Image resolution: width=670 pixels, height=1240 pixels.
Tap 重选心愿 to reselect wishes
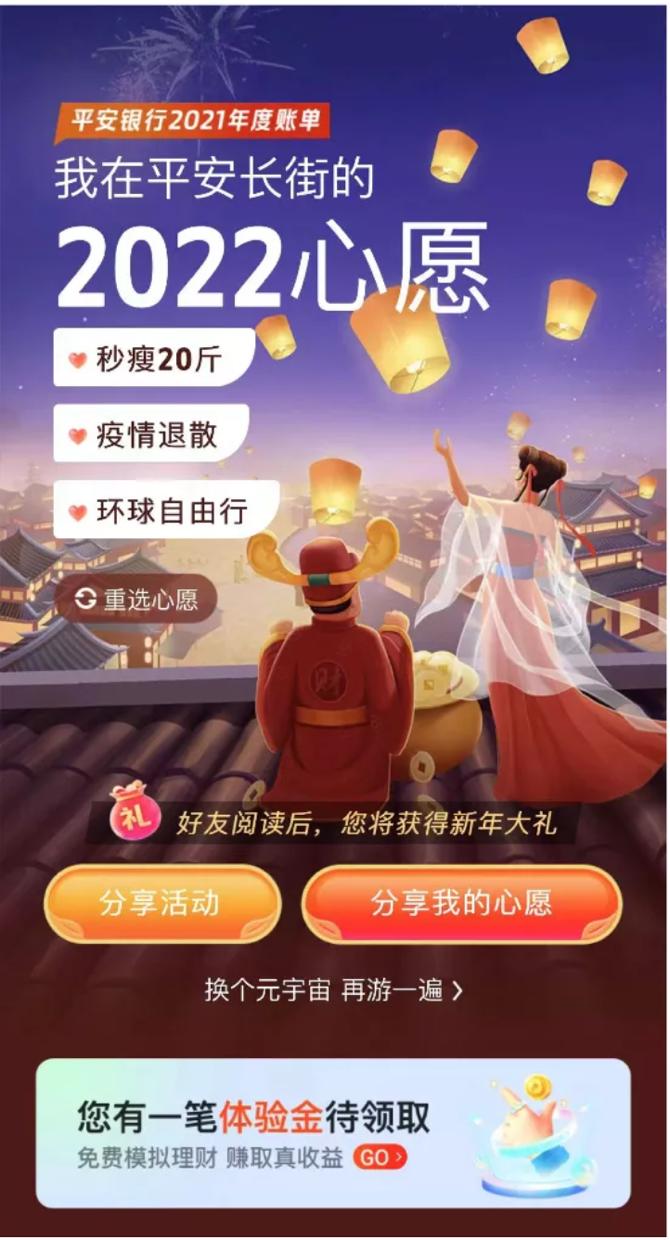[136, 599]
